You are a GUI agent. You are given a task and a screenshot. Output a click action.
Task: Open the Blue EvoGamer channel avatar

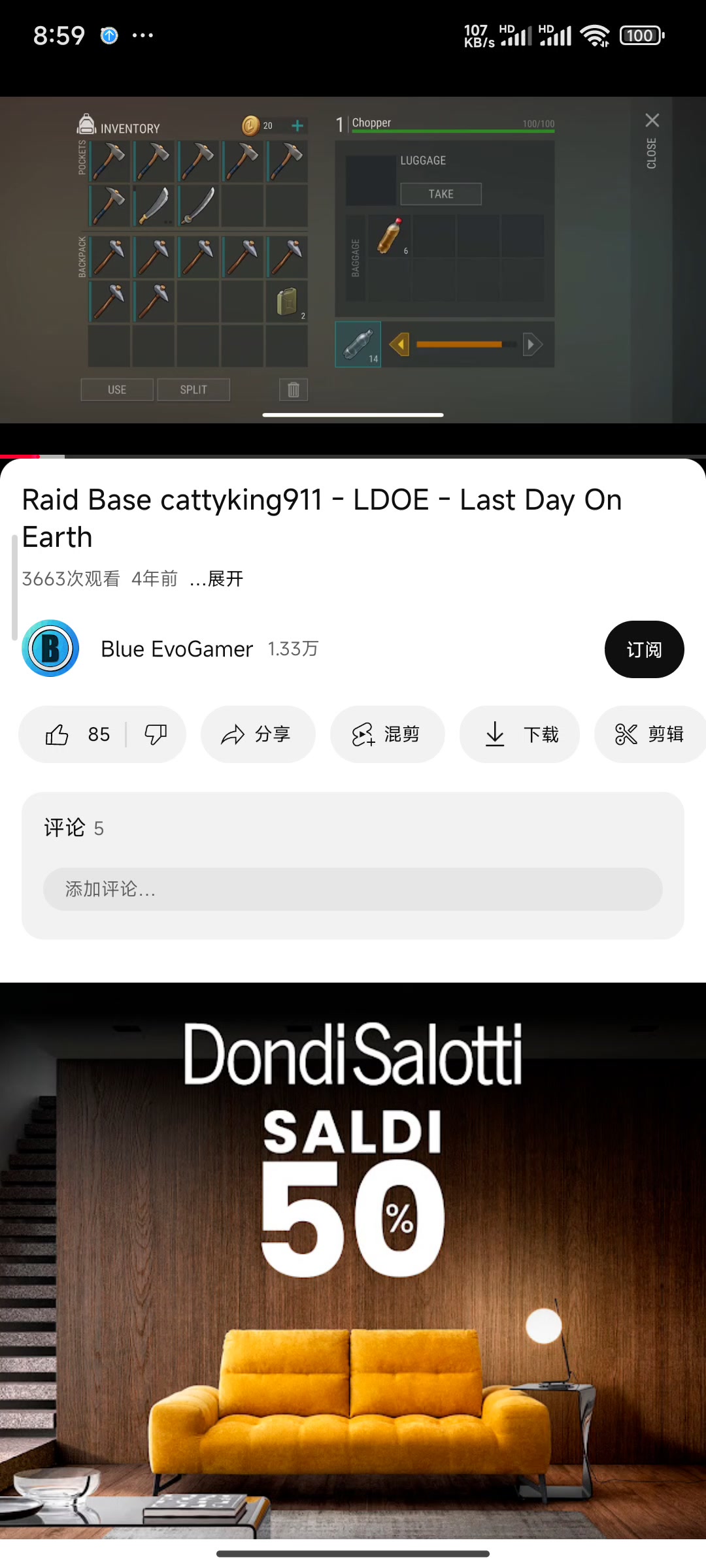tap(50, 649)
